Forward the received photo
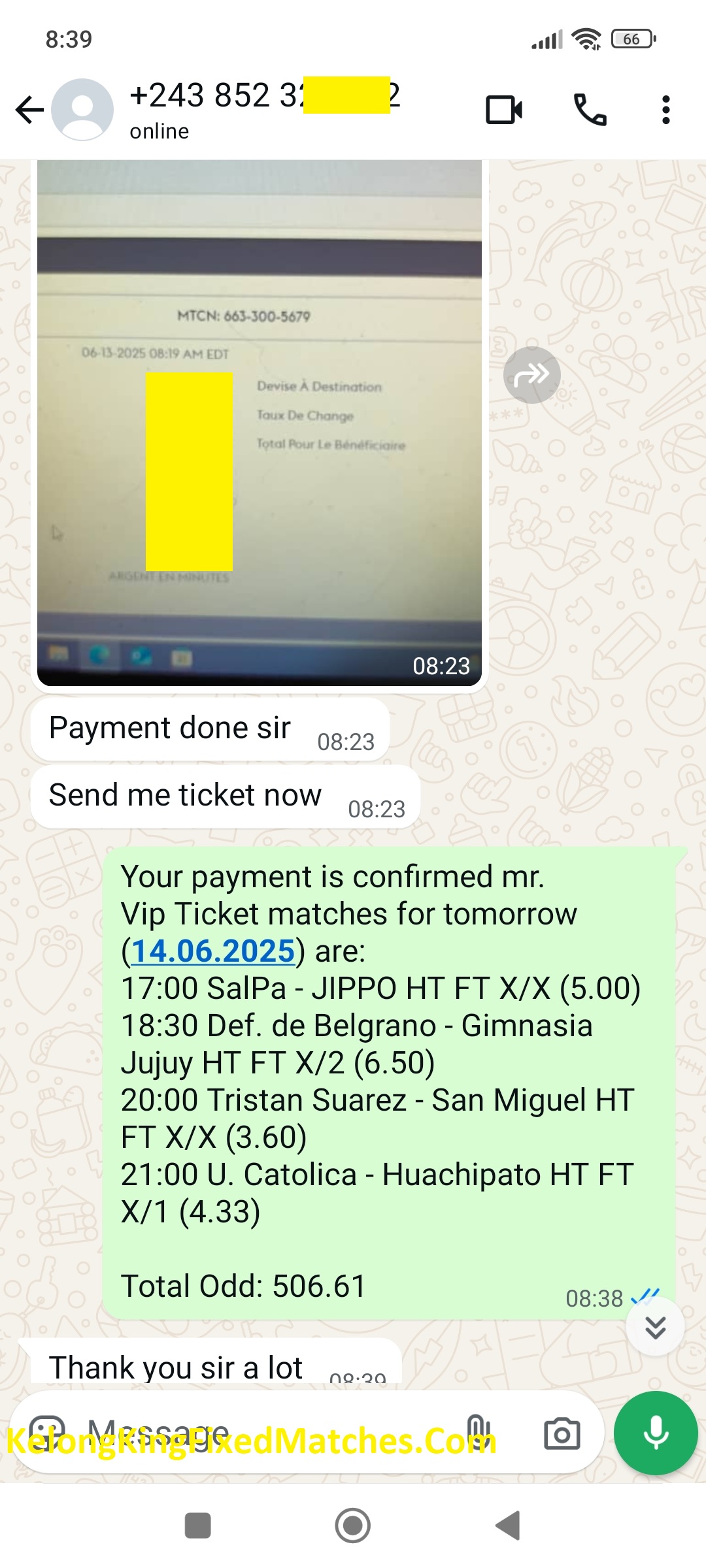 tap(531, 375)
